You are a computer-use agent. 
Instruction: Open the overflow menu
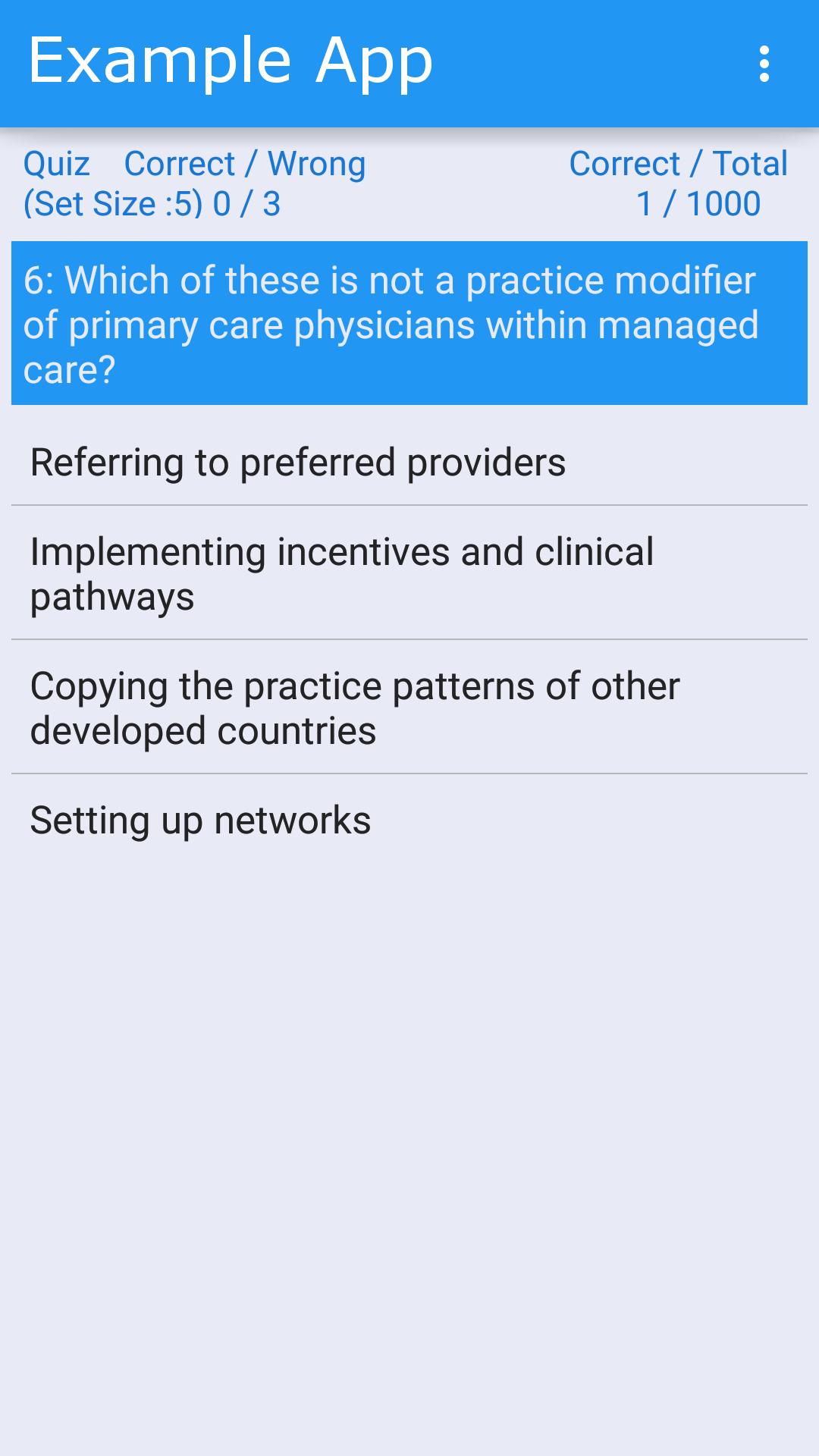click(764, 64)
